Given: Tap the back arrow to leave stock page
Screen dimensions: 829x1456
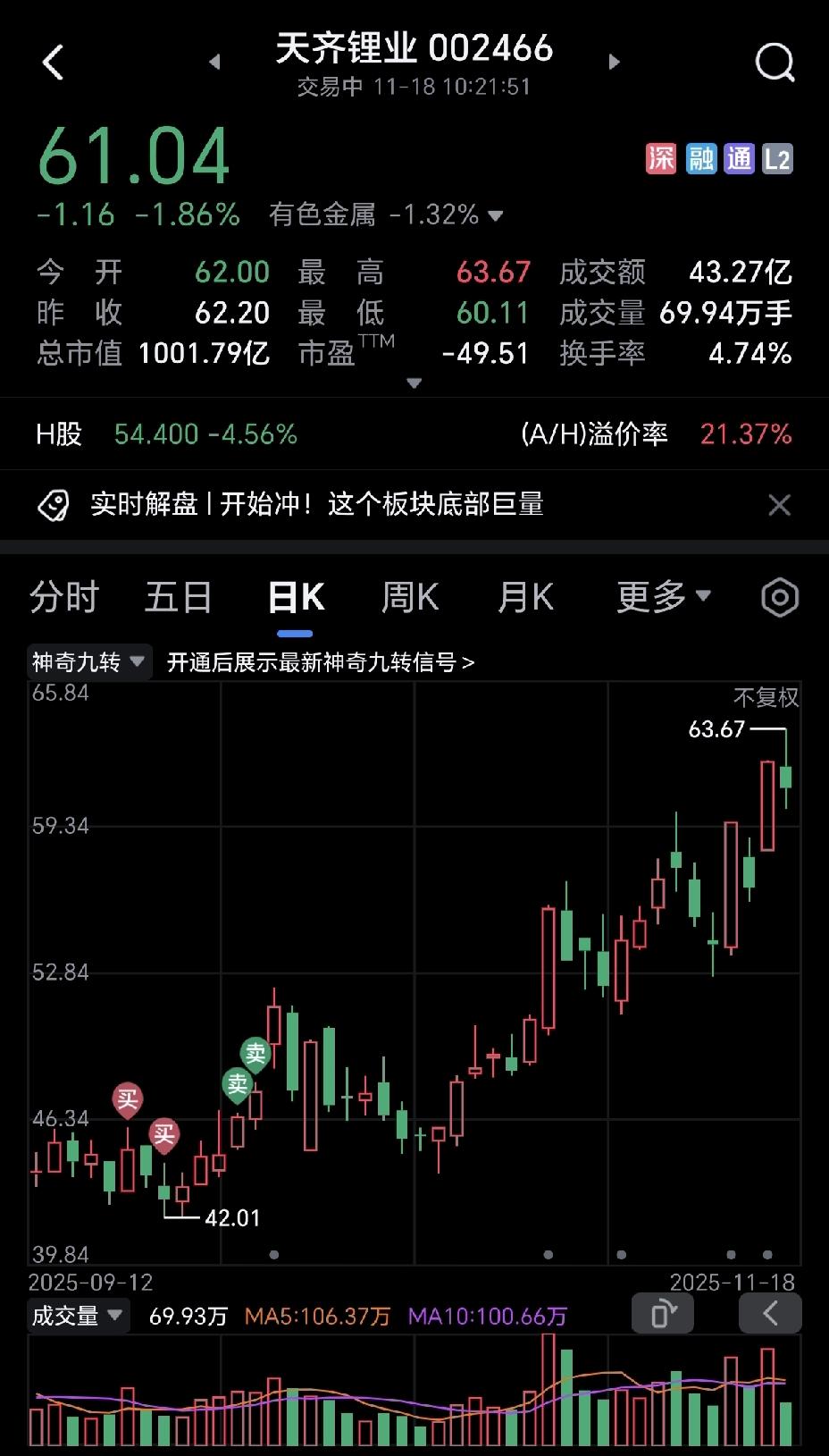Looking at the screenshot, I should click(x=54, y=62).
